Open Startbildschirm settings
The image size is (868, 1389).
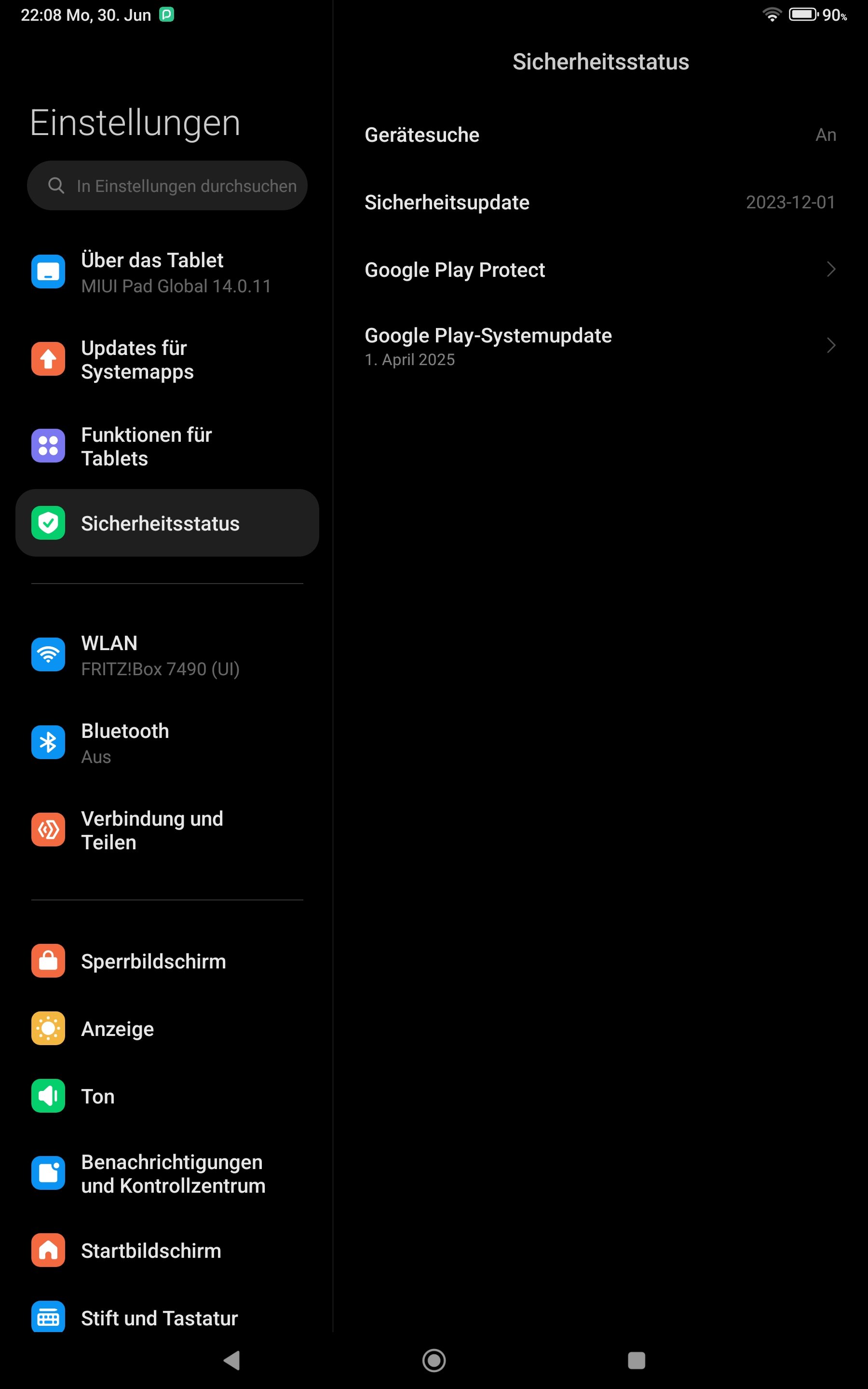166,1250
